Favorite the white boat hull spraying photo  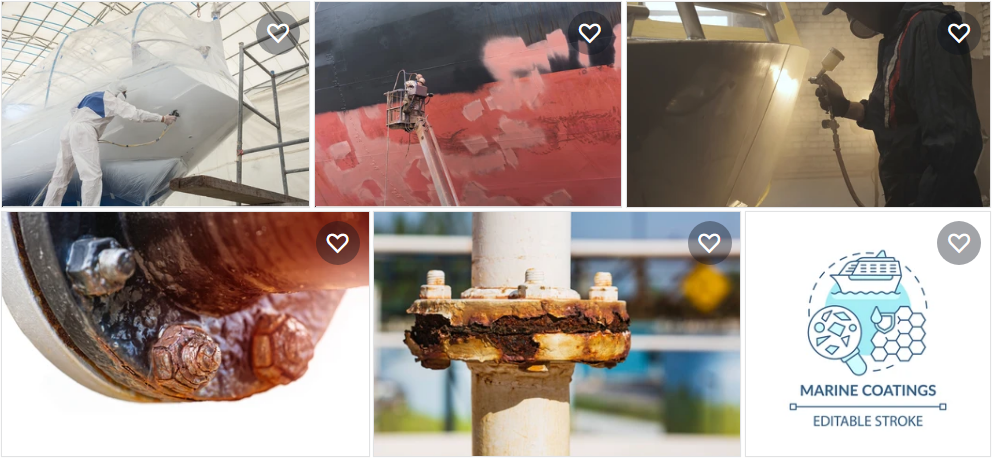278,33
